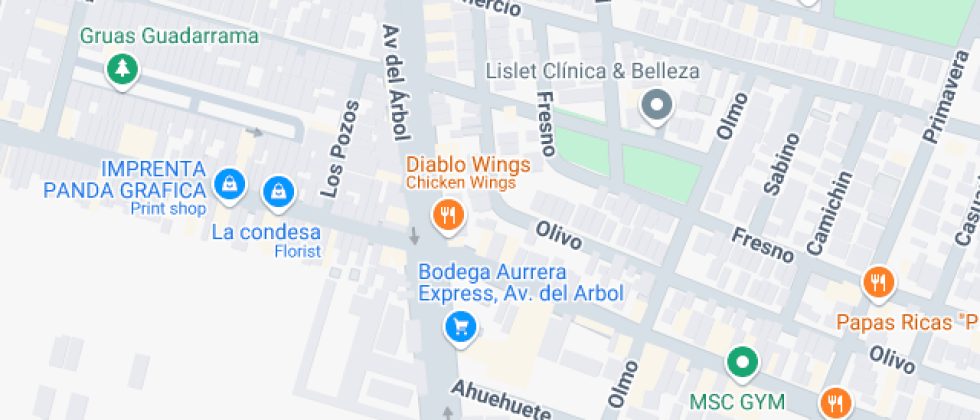The height and width of the screenshot is (420, 980).
Task: Select the Bodega Aurrera Express shopping pin
Action: (x=461, y=328)
